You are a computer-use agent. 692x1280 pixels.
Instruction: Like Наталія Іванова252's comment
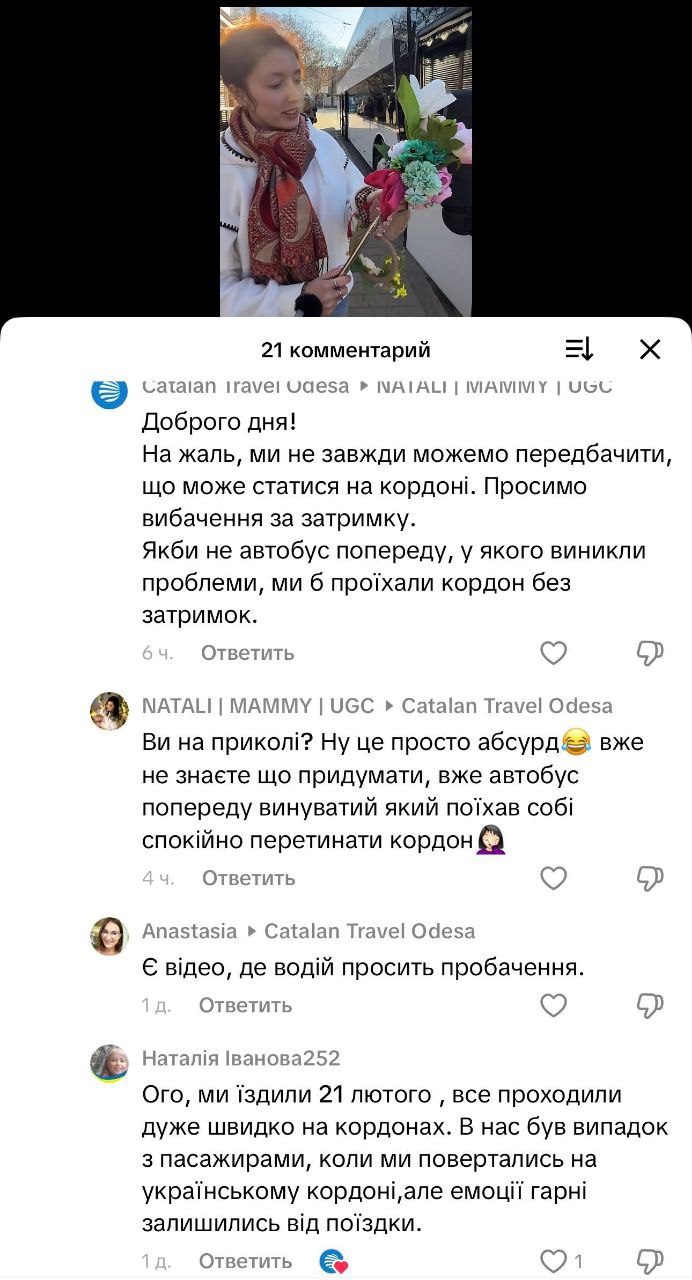[553, 1261]
